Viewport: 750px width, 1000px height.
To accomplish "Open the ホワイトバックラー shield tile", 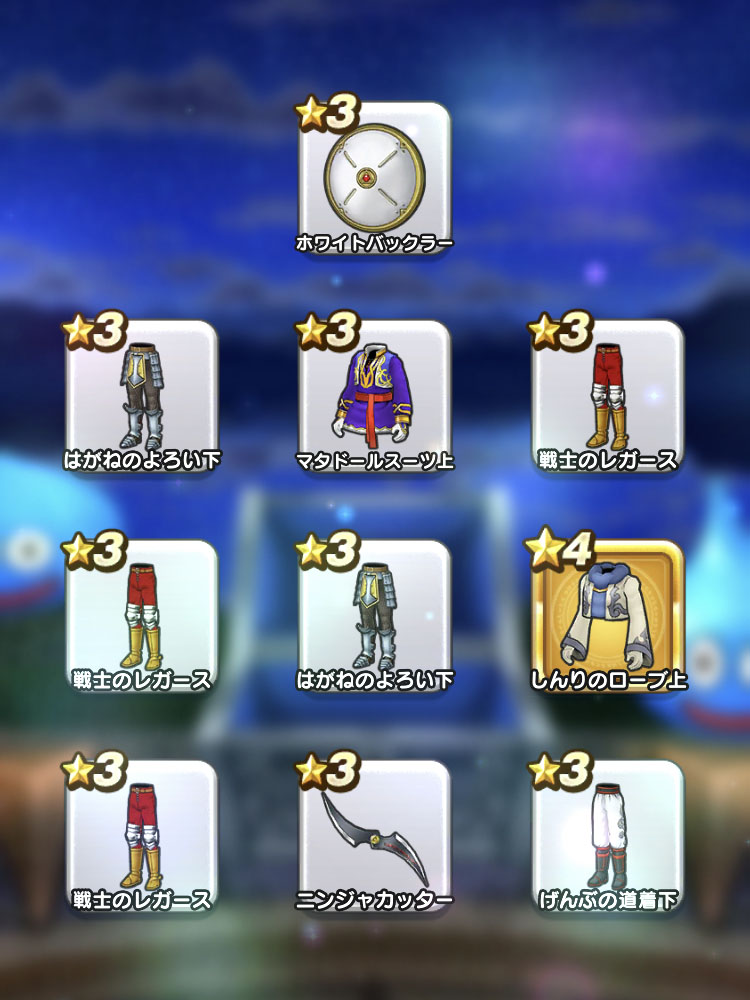I will click(x=375, y=176).
